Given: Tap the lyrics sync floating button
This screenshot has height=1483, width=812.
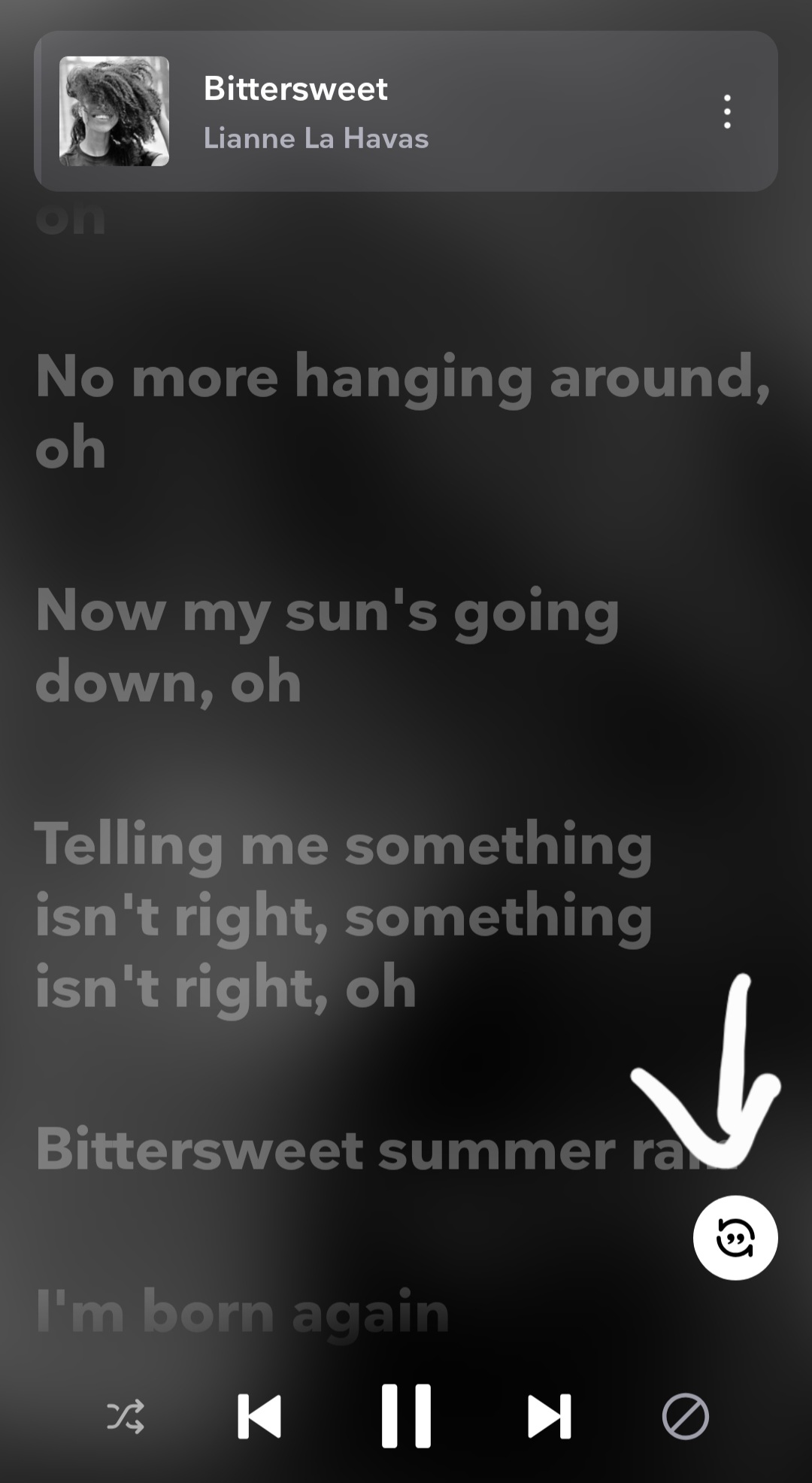Looking at the screenshot, I should point(735,1238).
